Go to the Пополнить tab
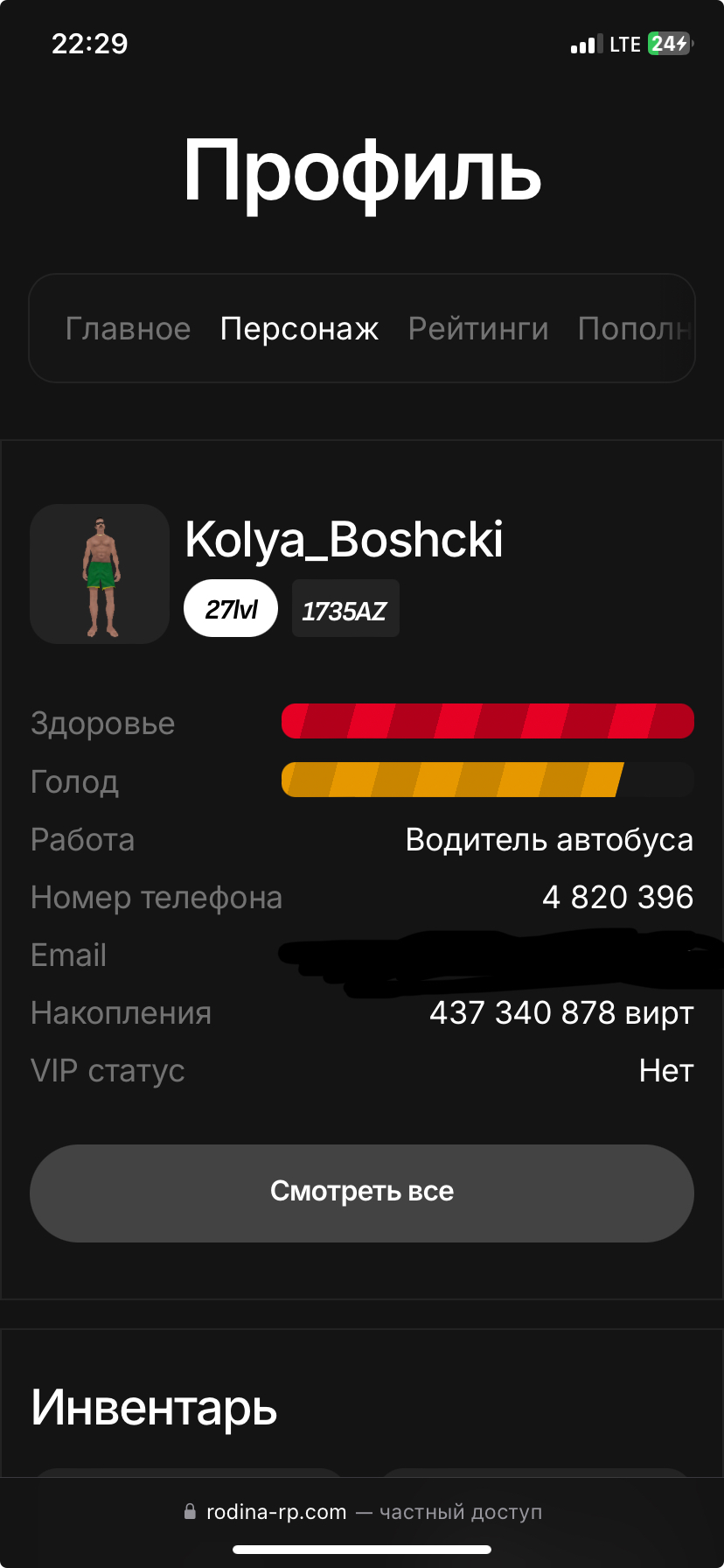Image resolution: width=724 pixels, height=1568 pixels. click(635, 329)
